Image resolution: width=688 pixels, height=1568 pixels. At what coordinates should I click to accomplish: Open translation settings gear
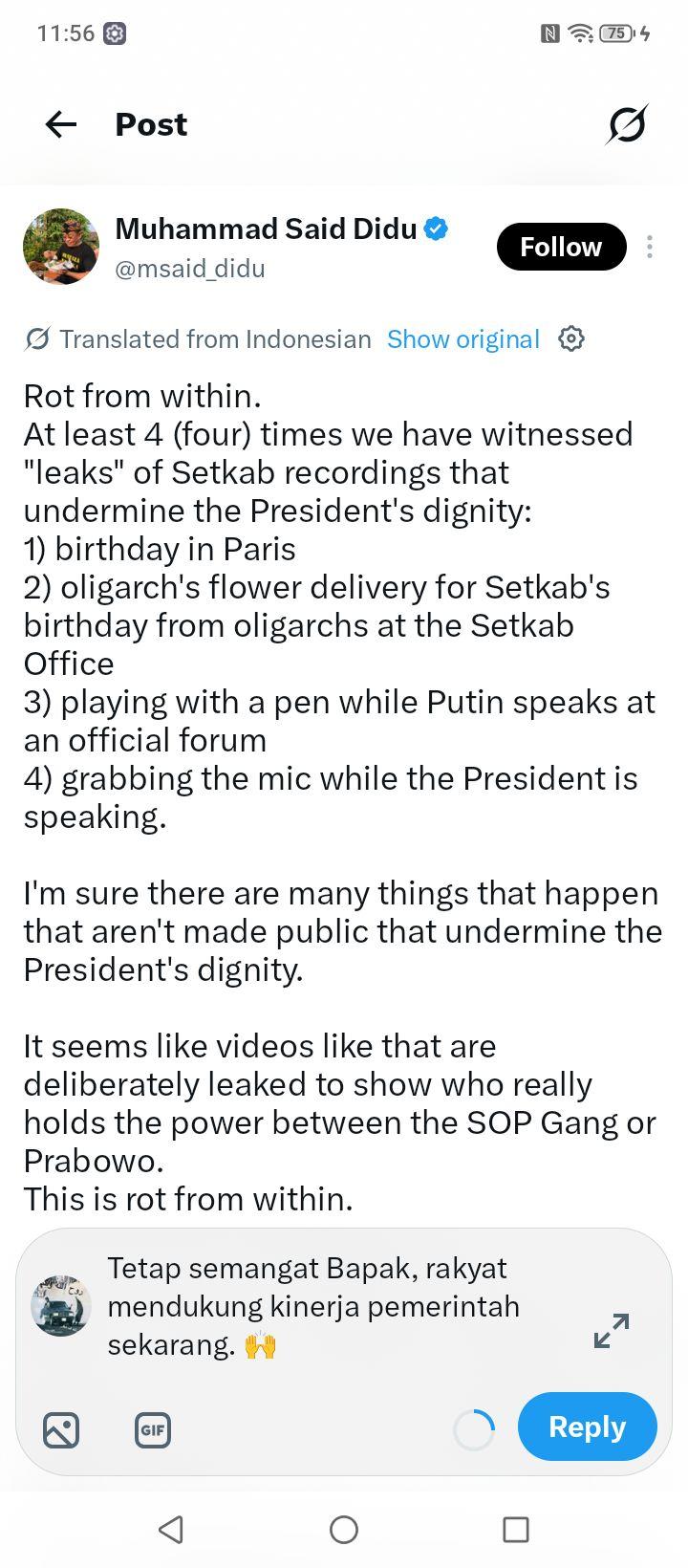pos(570,338)
